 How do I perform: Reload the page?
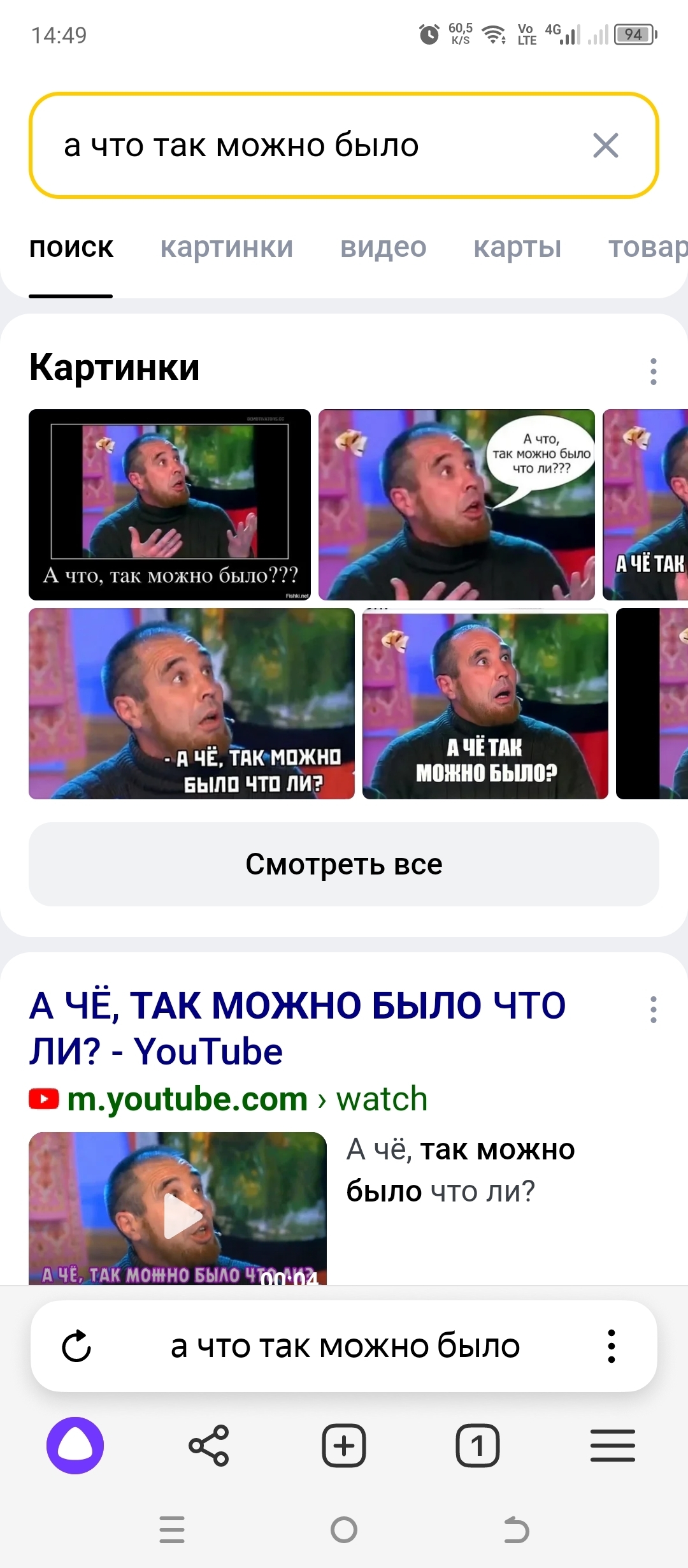(x=76, y=1346)
